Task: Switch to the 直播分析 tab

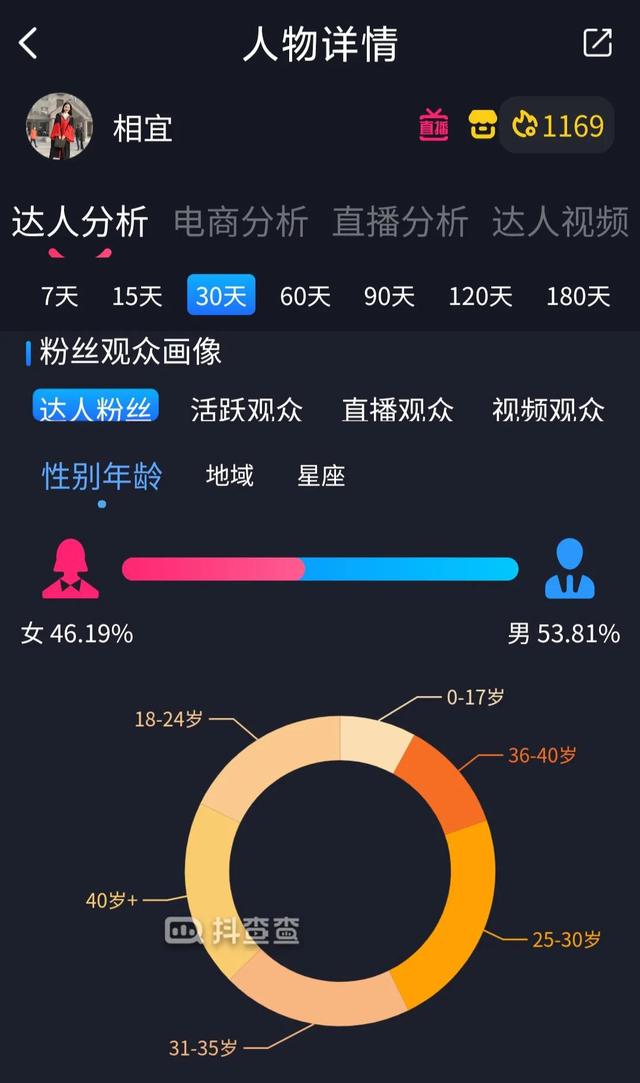Action: 400,222
